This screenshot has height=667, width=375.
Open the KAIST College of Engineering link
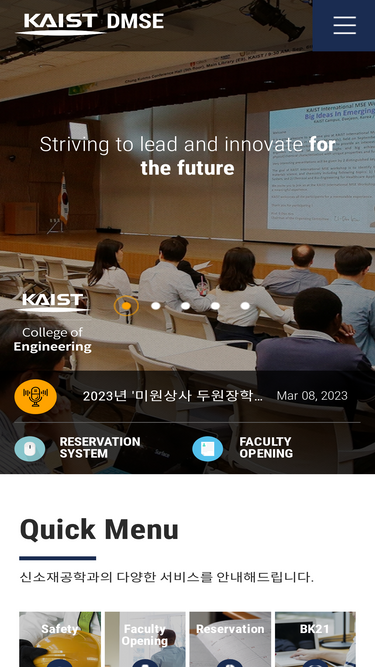click(x=52, y=322)
